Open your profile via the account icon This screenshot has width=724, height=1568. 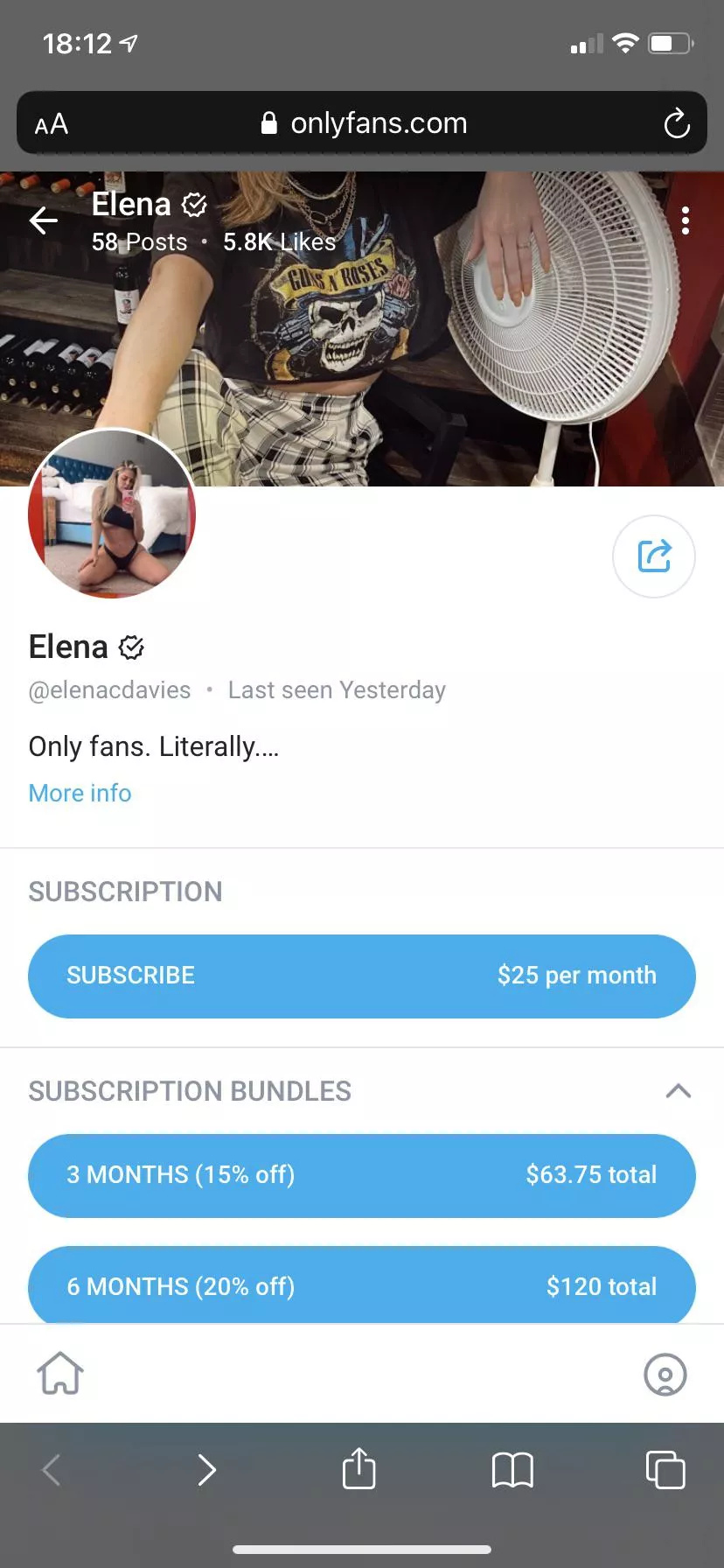[x=665, y=1374]
